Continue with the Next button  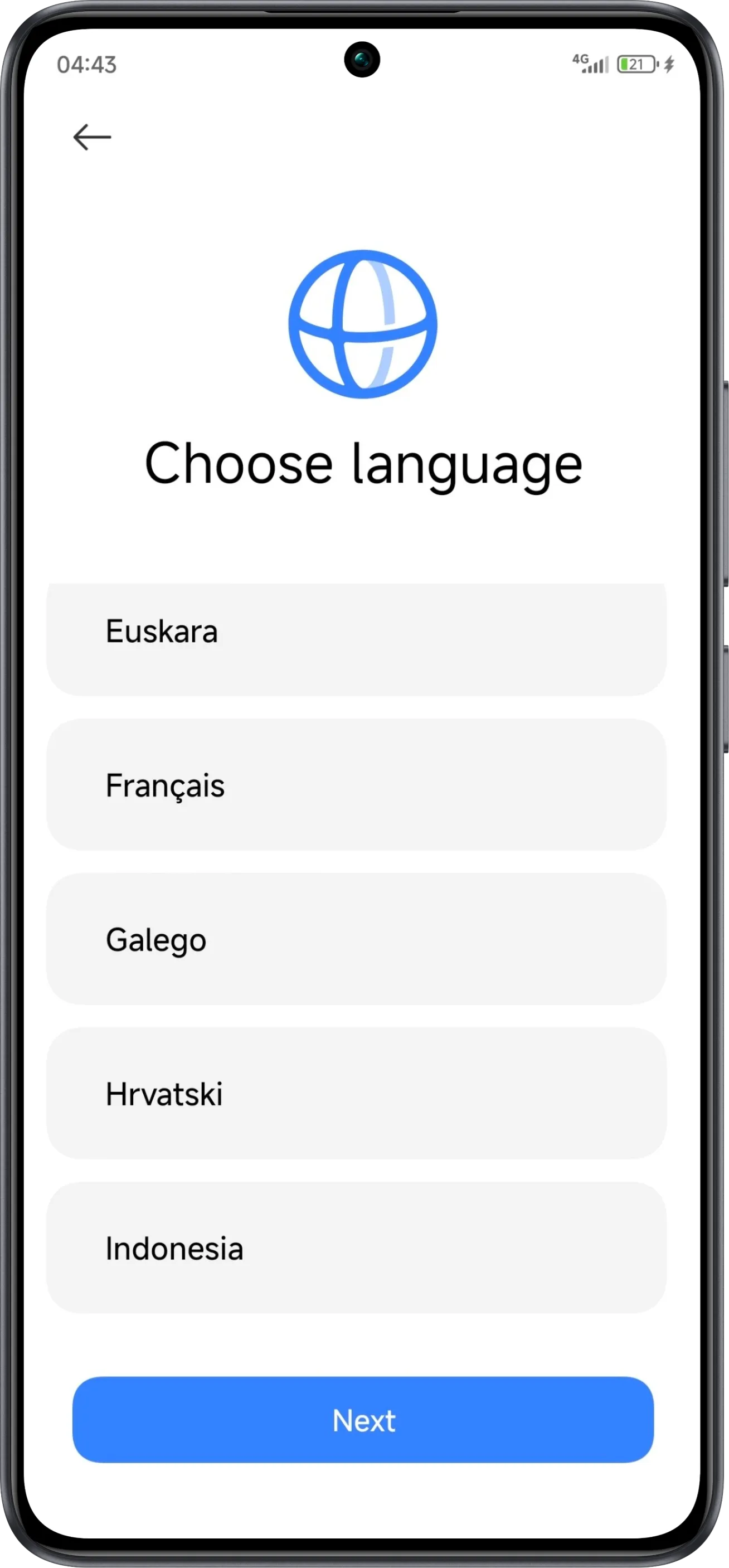coord(363,1420)
